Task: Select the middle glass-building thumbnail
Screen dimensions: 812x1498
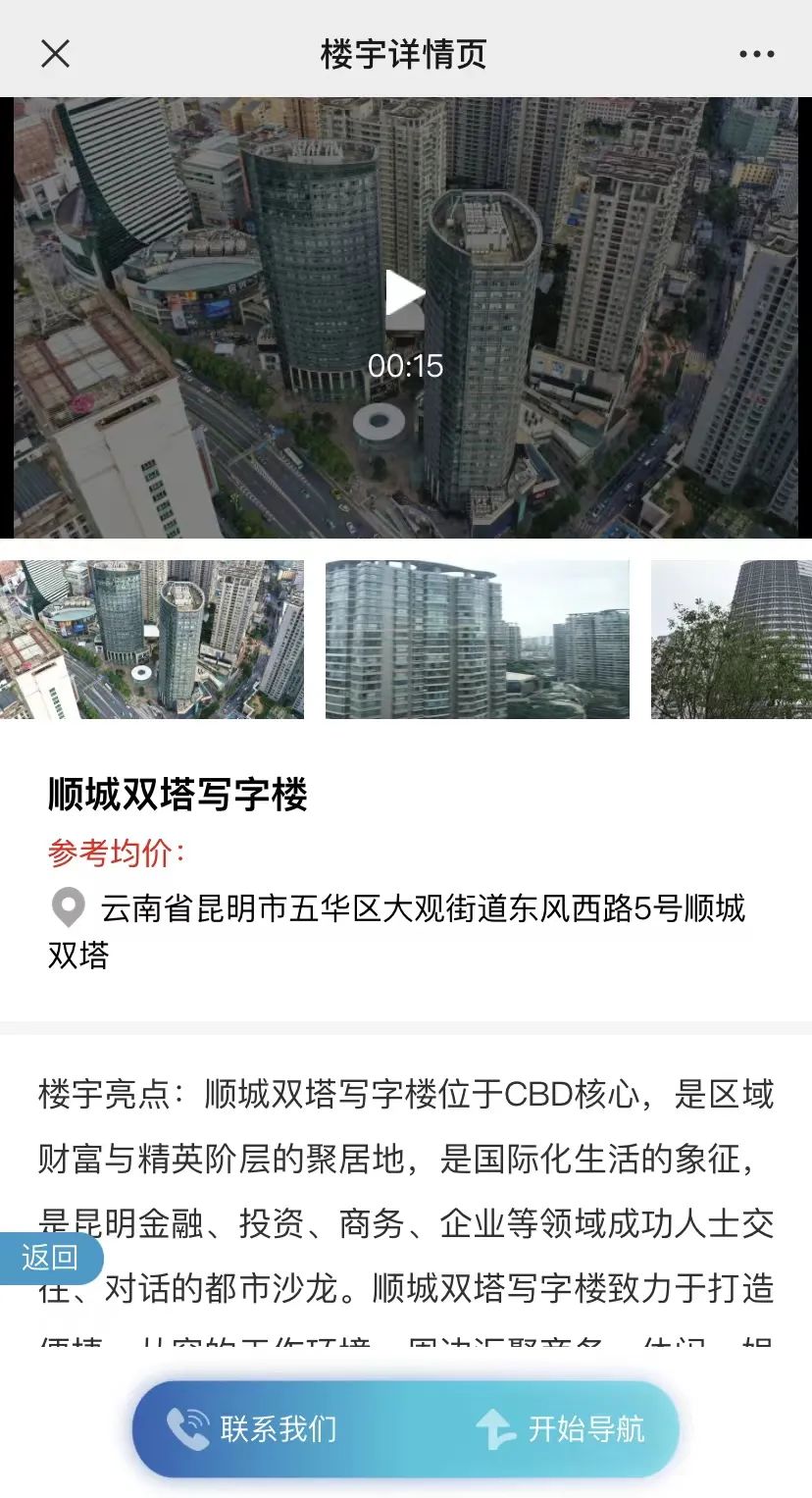Action: (478, 641)
